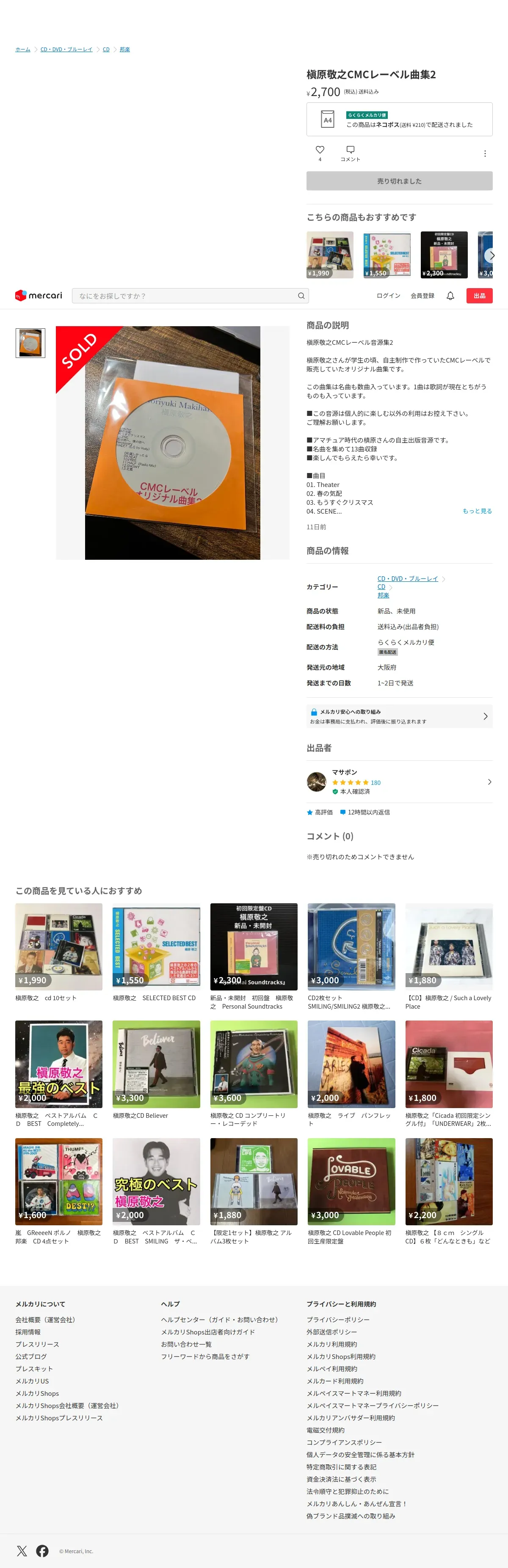This screenshot has width=508, height=1568.
Task: Open the ヘルプセンター footer link
Action: click(219, 1320)
